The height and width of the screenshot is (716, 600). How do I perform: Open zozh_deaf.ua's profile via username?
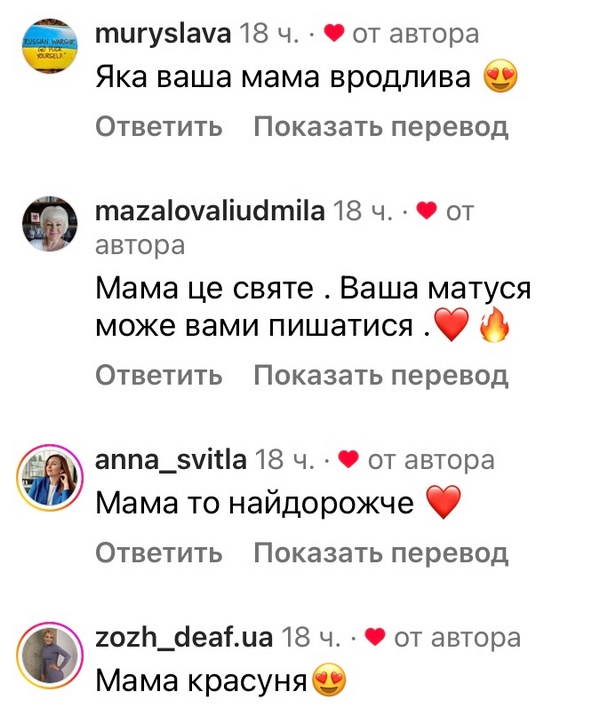[x=185, y=637]
